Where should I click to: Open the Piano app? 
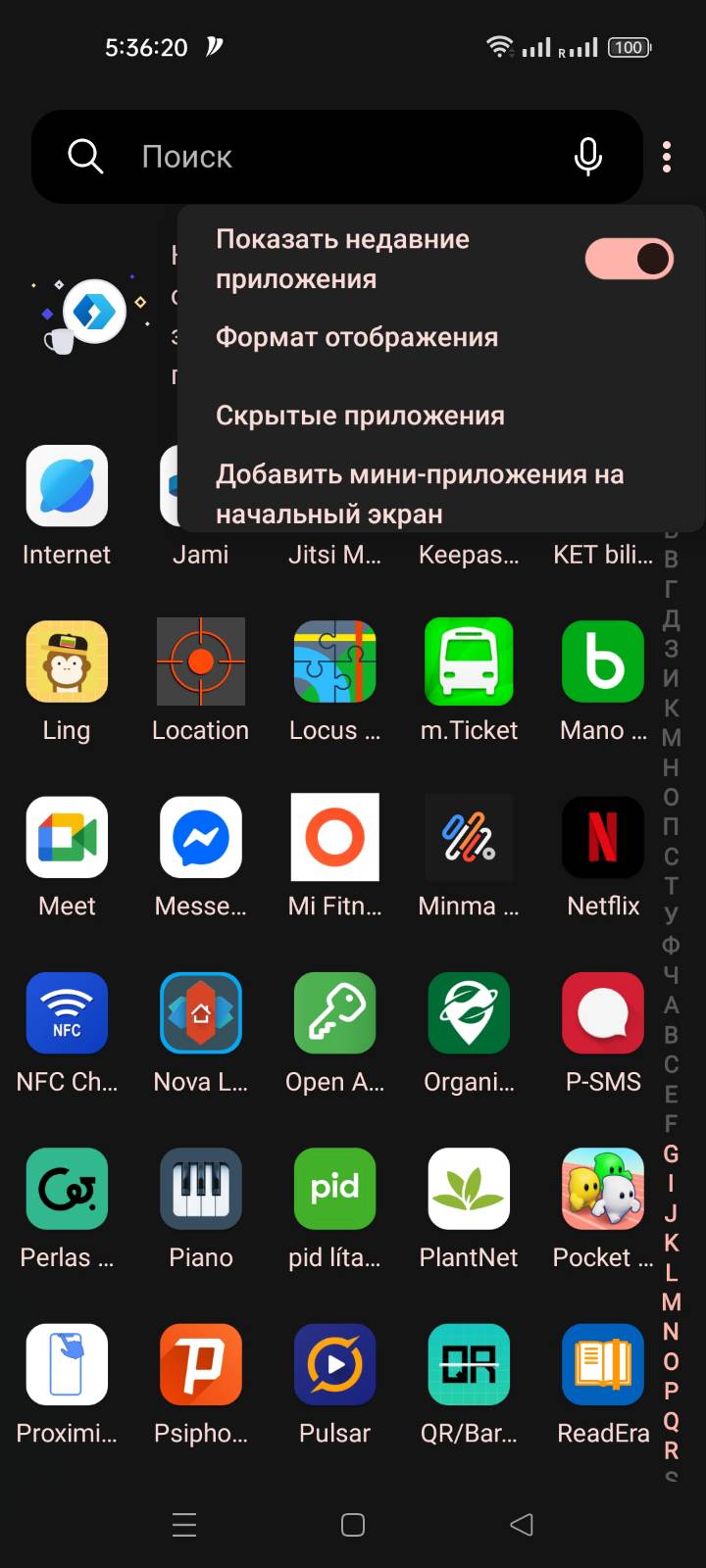coord(201,1188)
